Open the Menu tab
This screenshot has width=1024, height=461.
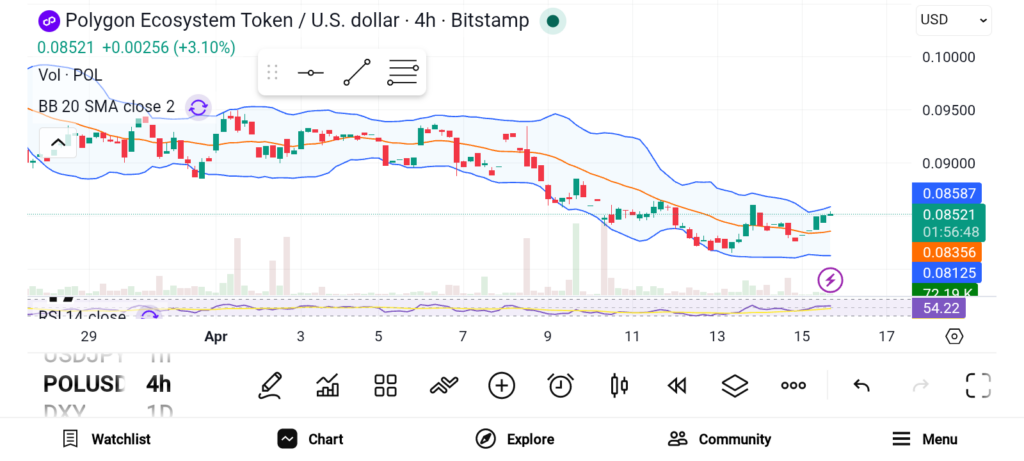point(924,439)
